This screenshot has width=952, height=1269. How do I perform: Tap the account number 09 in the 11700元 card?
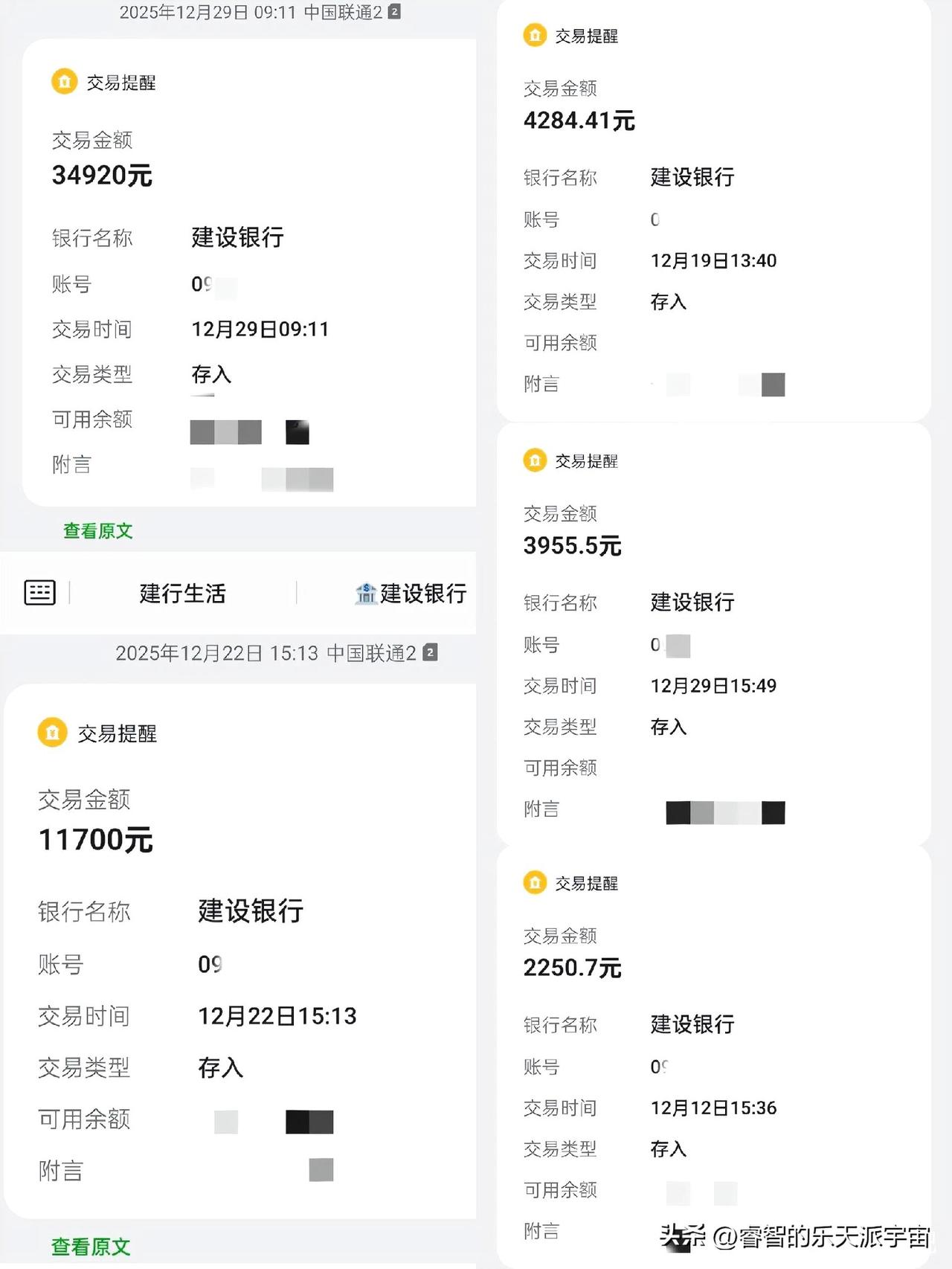coord(210,964)
